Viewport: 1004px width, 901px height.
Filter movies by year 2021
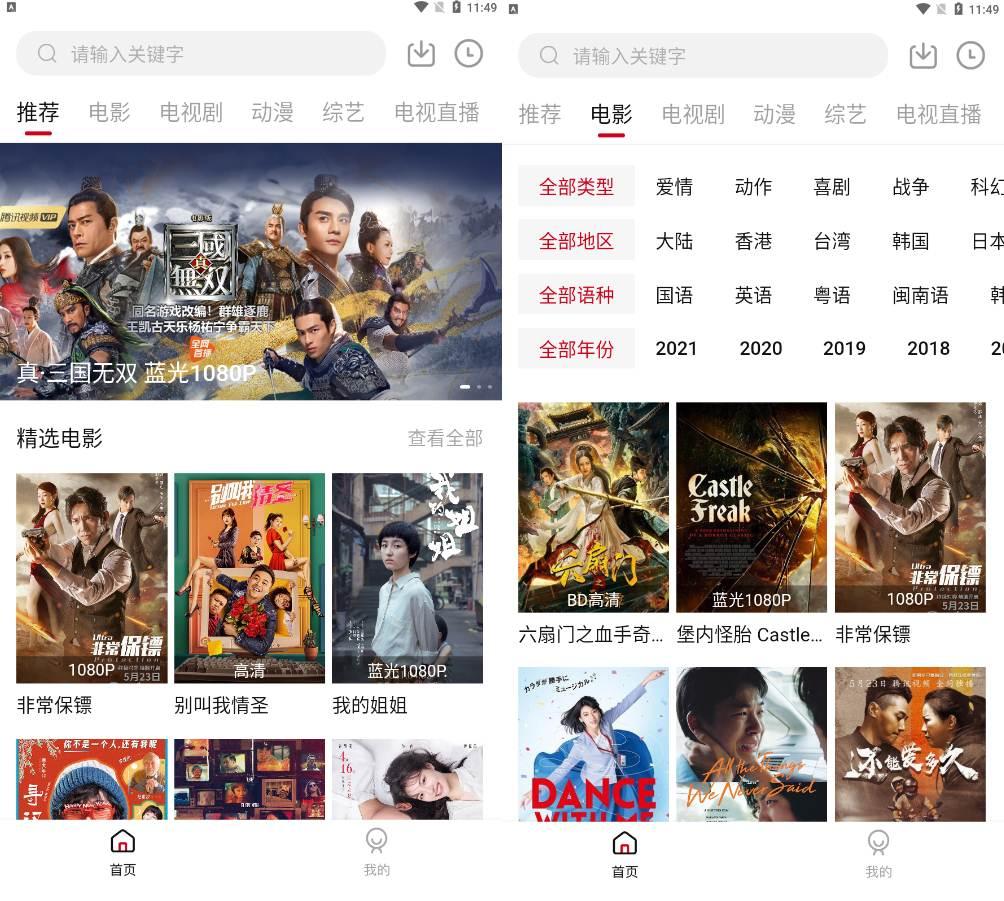[x=676, y=349]
